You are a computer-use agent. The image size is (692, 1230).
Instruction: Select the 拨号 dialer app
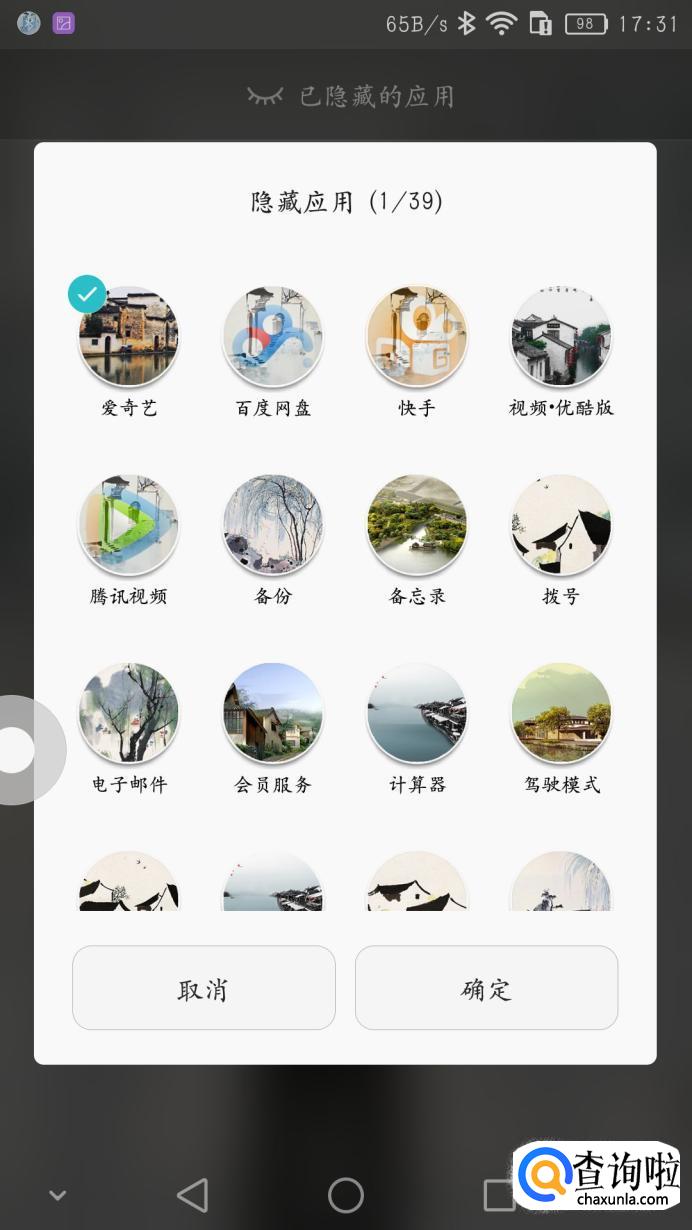(x=561, y=526)
